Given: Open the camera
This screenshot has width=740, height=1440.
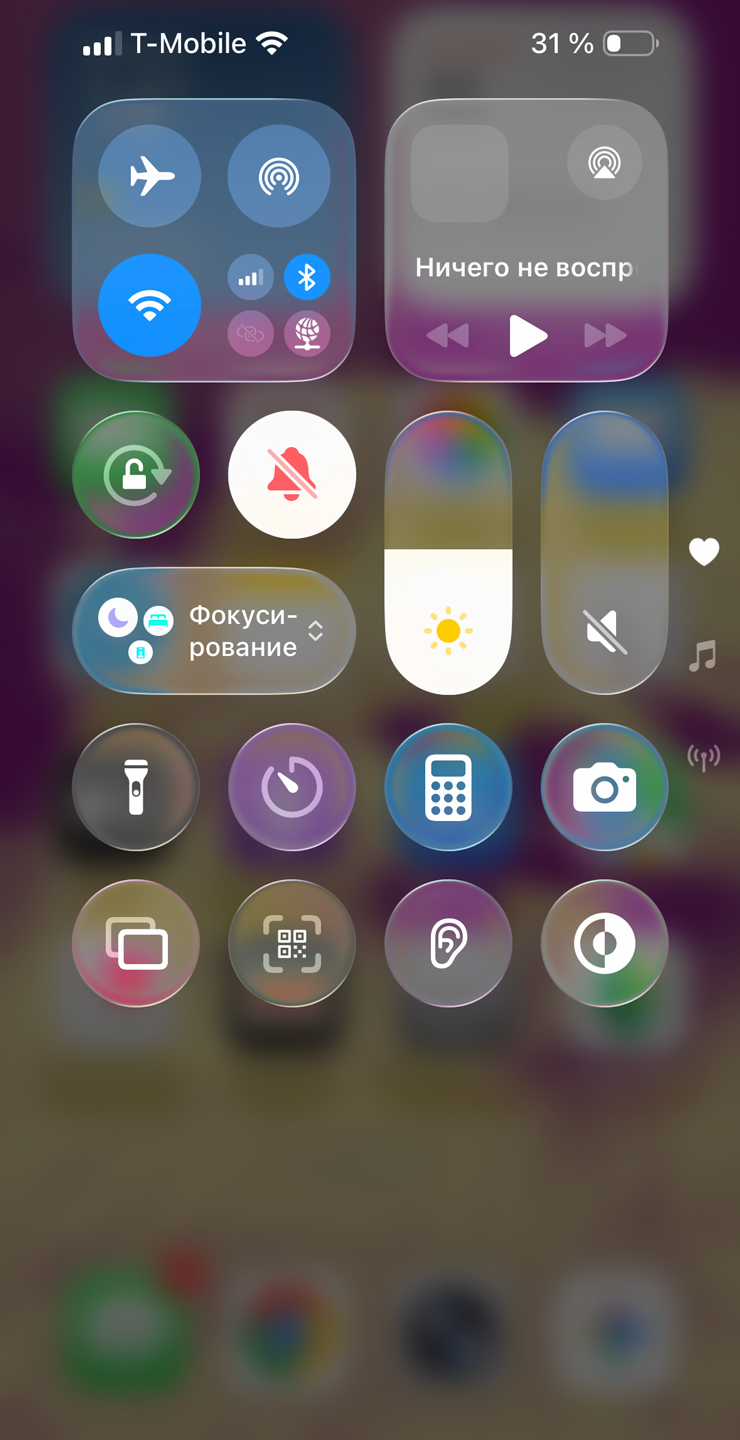Looking at the screenshot, I should pos(604,787).
